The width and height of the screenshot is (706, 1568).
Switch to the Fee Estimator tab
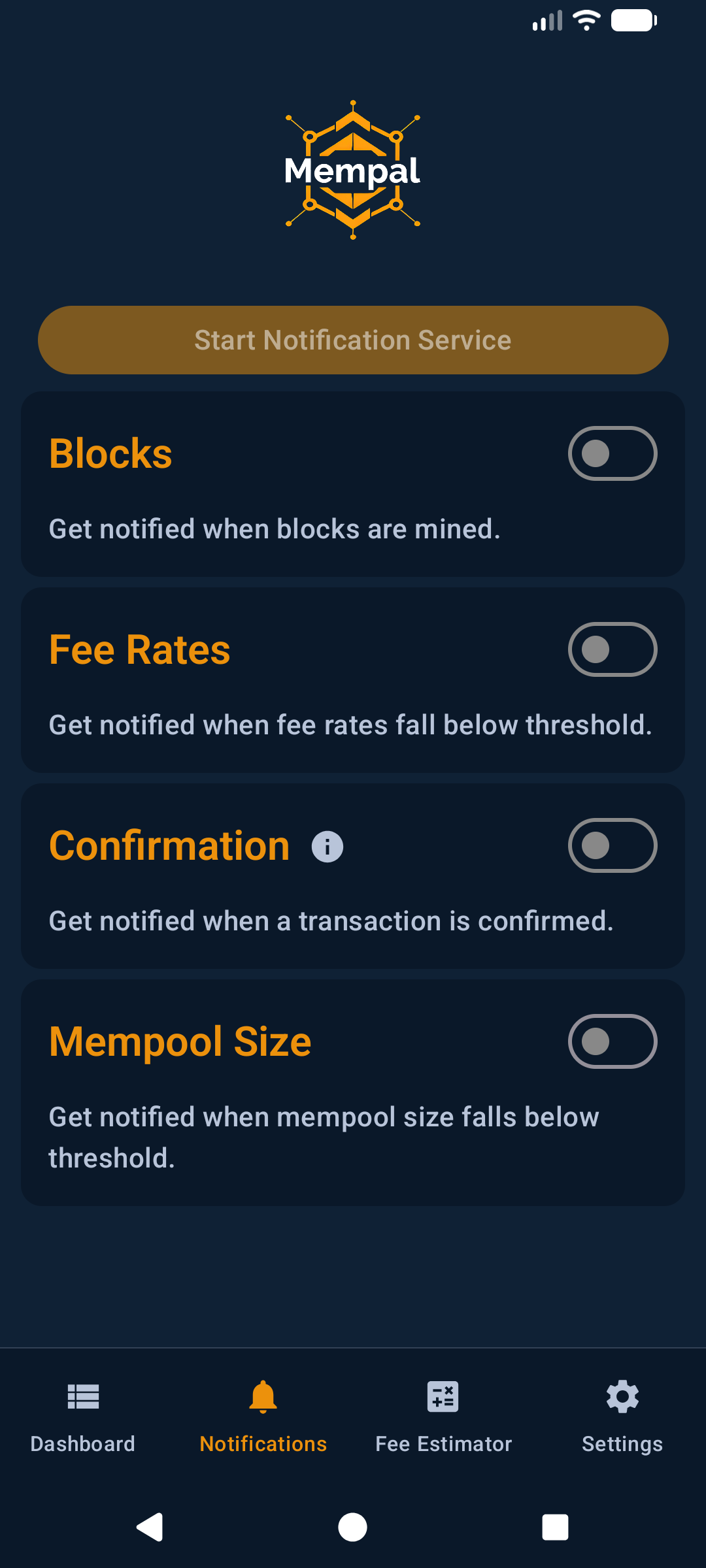pyautogui.click(x=443, y=1415)
